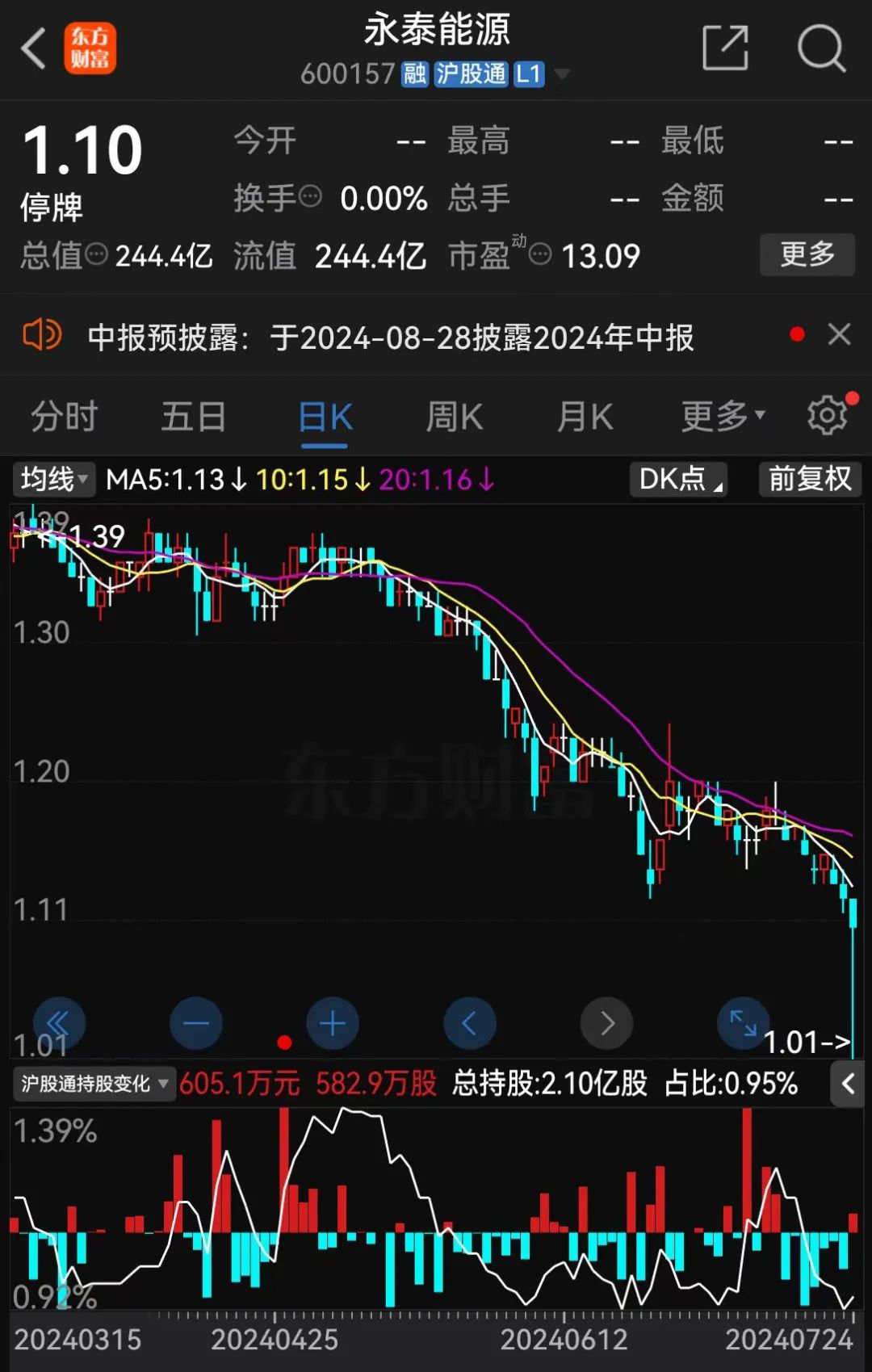Expand the chart to full screen
The image size is (872, 1372).
click(x=743, y=1024)
